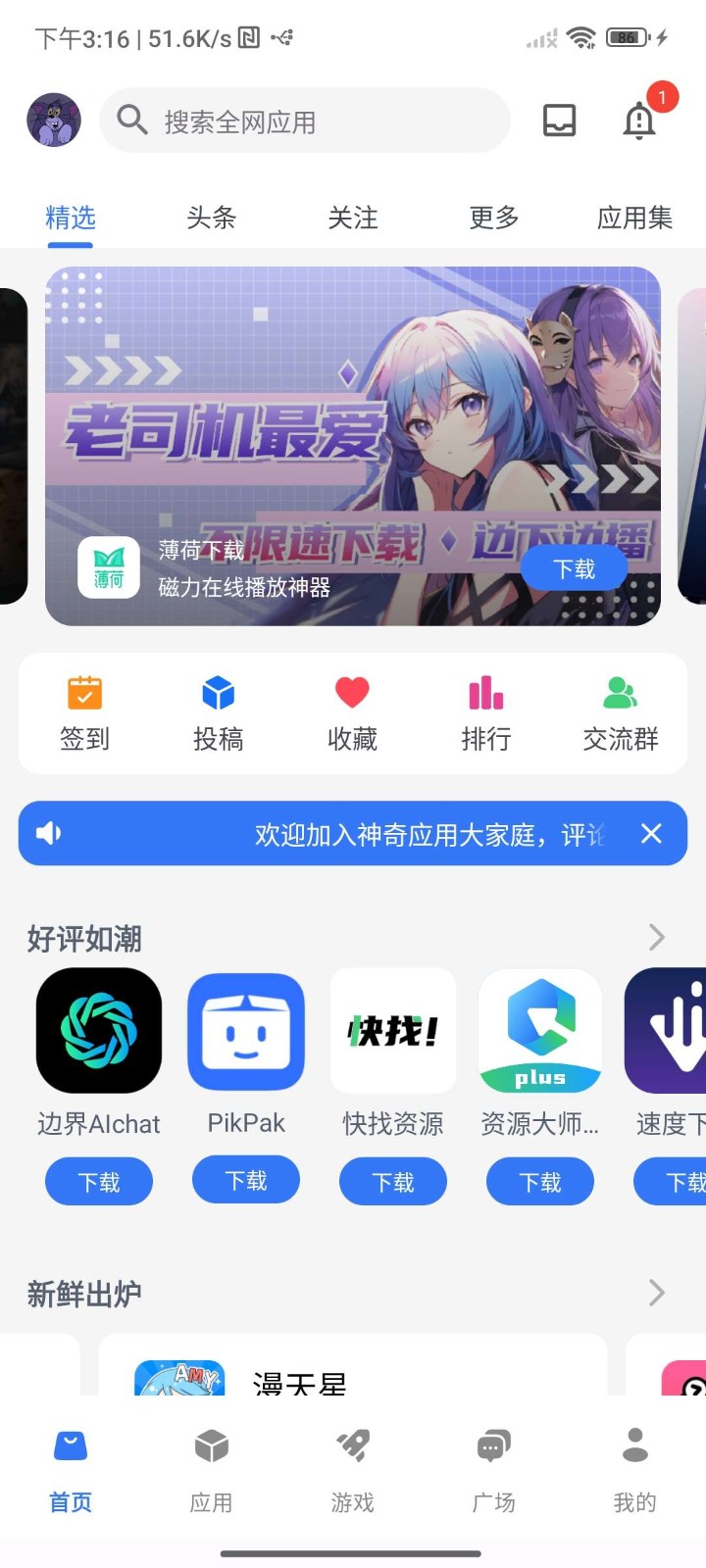Tap the 搜索全网应用 search box

click(x=304, y=121)
